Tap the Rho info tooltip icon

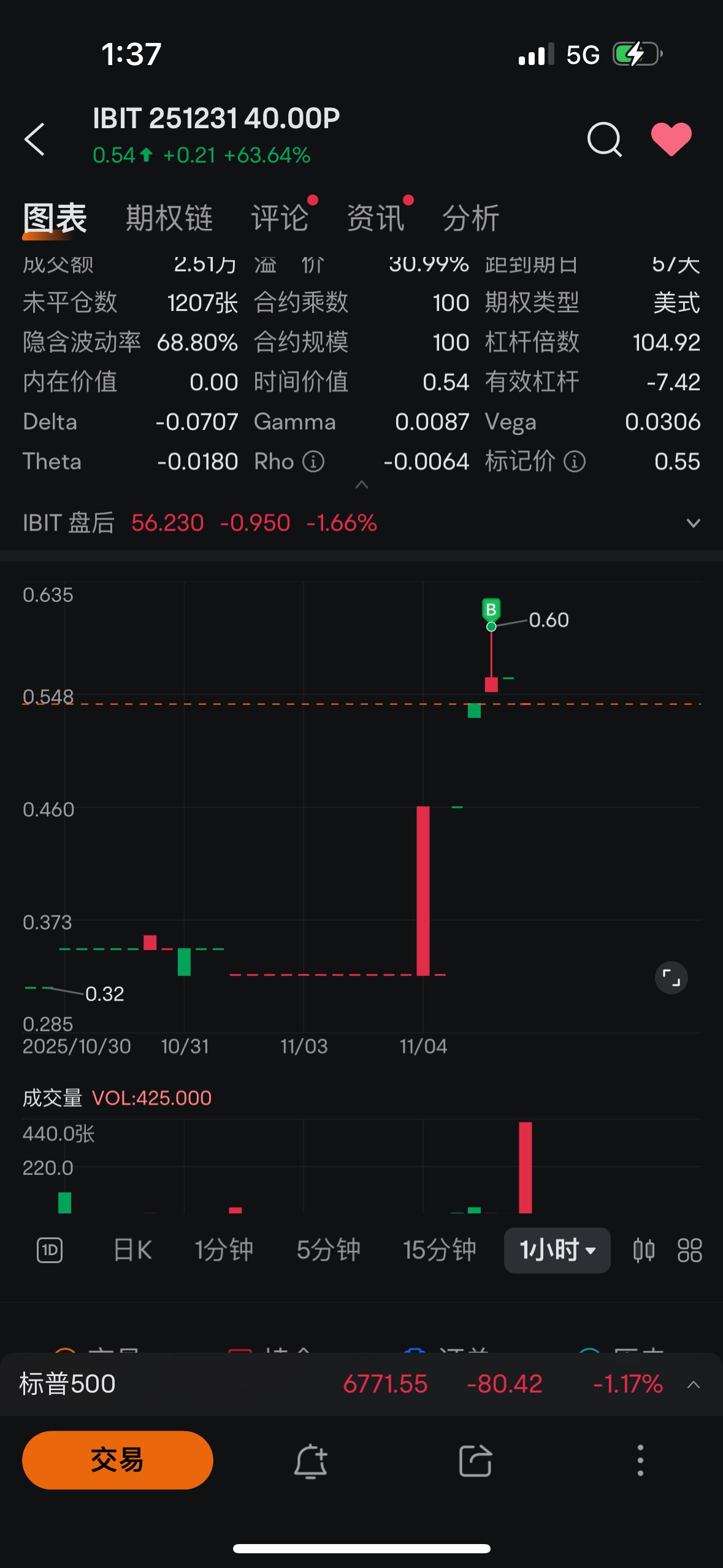[x=313, y=461]
